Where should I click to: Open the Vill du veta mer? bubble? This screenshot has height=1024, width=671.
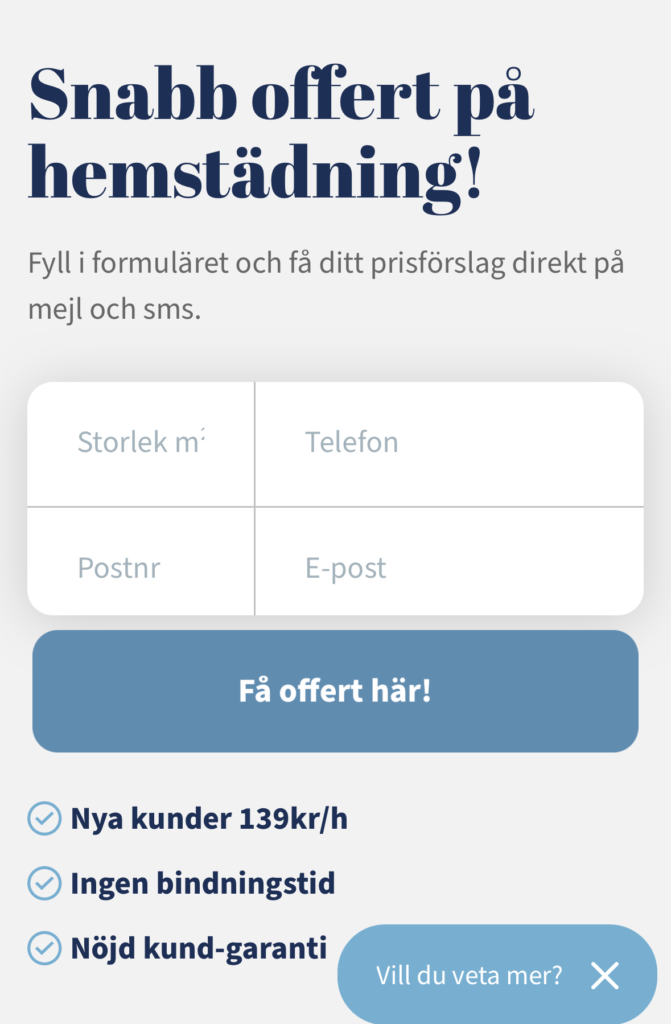[468, 975]
